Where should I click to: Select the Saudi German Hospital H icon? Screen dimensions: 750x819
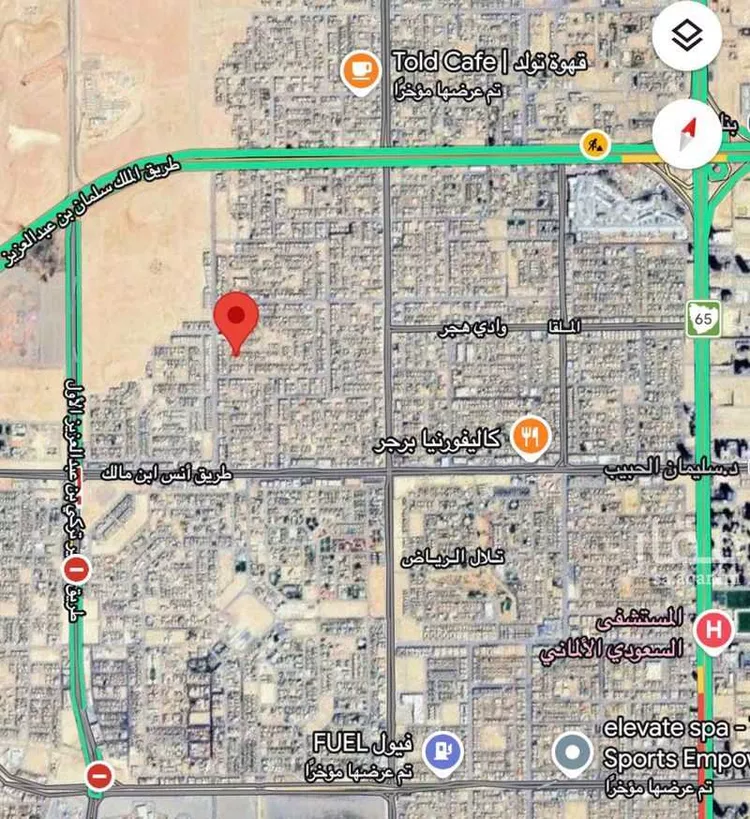712,629
